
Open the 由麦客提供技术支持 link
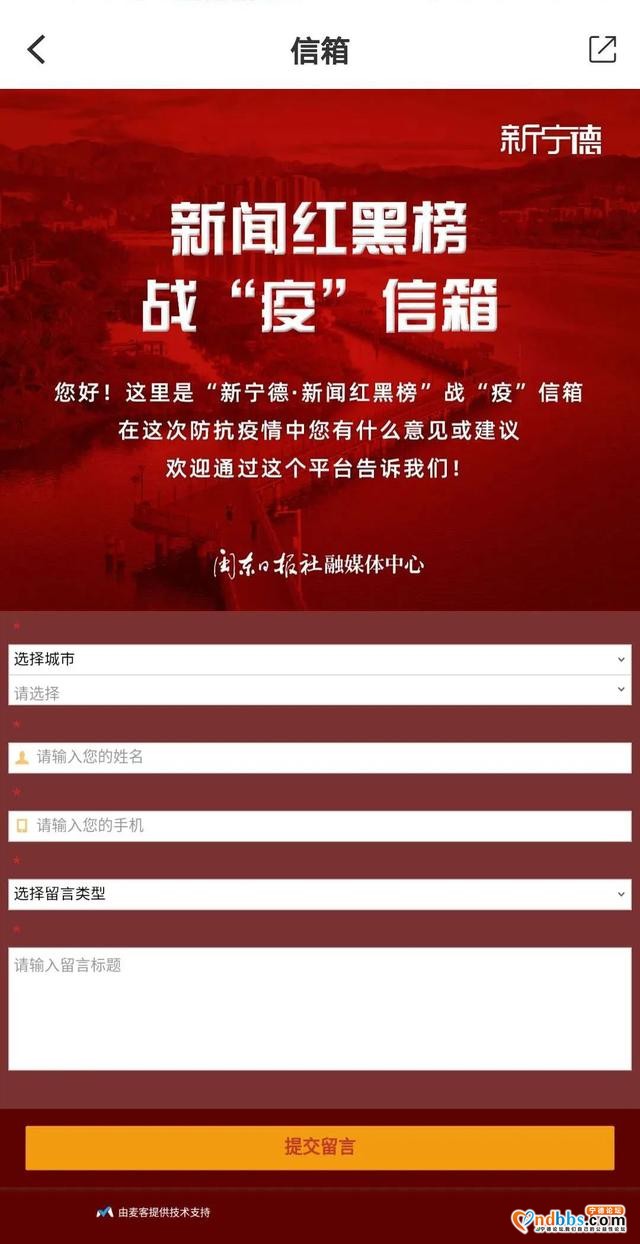155,1212
